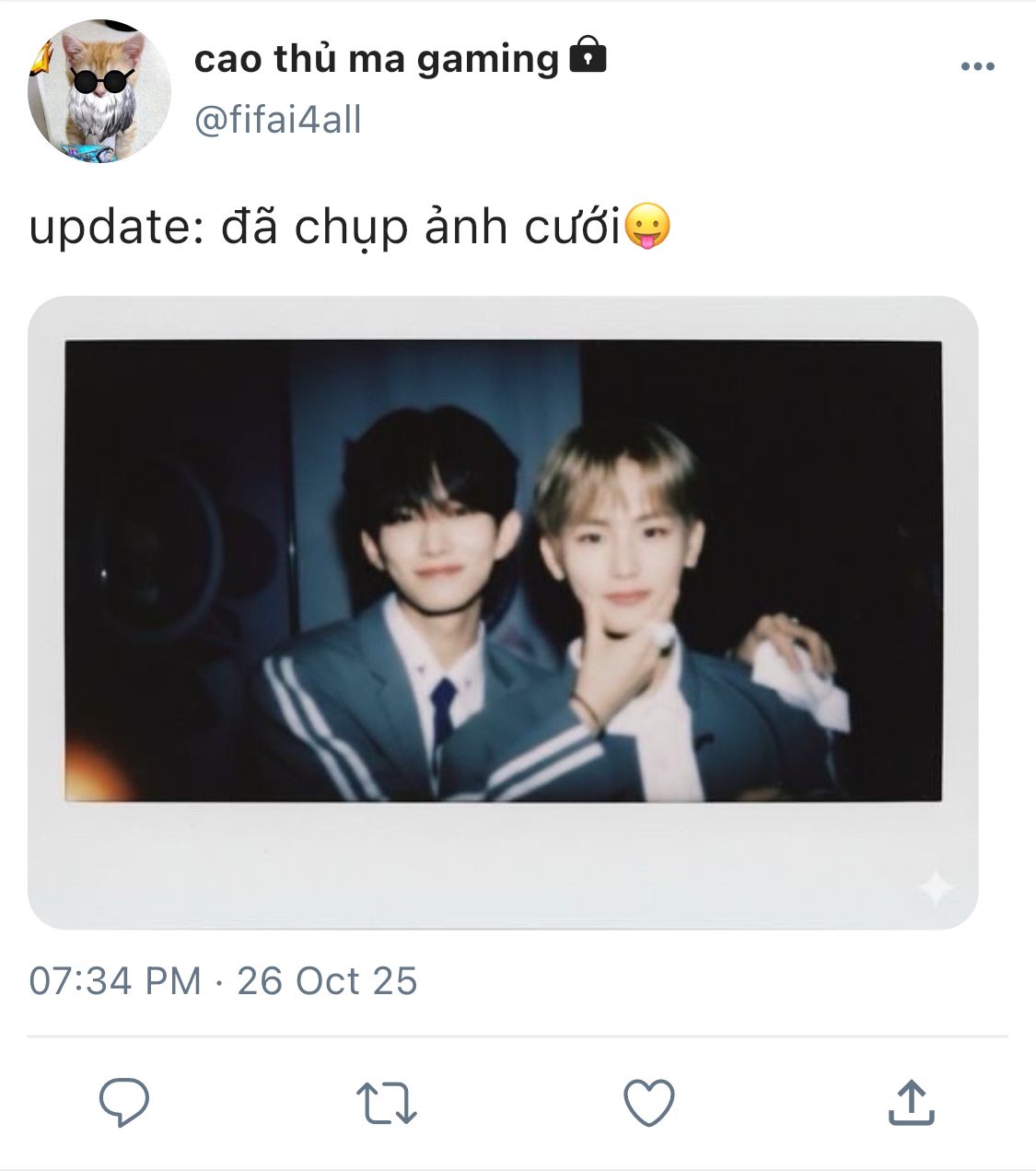Like the tweet with heart icon
The image size is (1036, 1171).
pyautogui.click(x=649, y=1102)
